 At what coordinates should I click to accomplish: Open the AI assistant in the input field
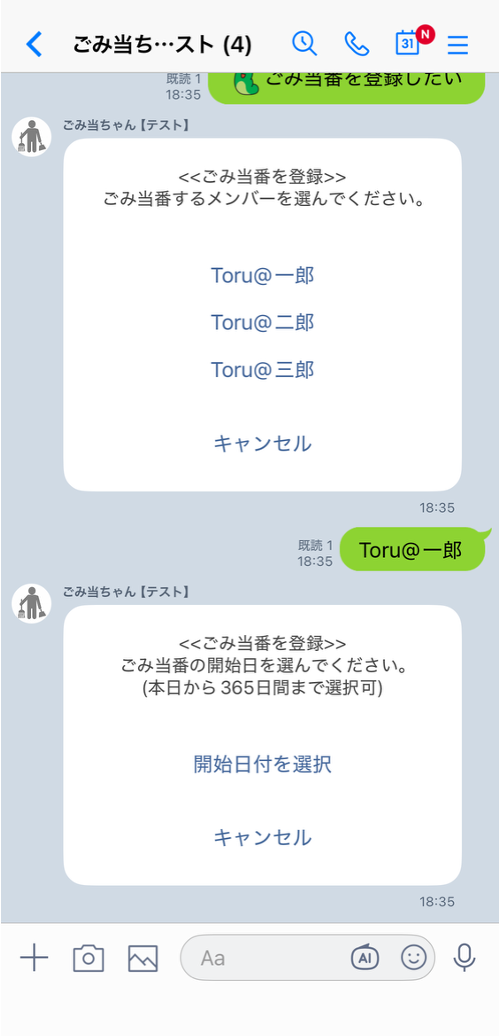click(x=365, y=957)
